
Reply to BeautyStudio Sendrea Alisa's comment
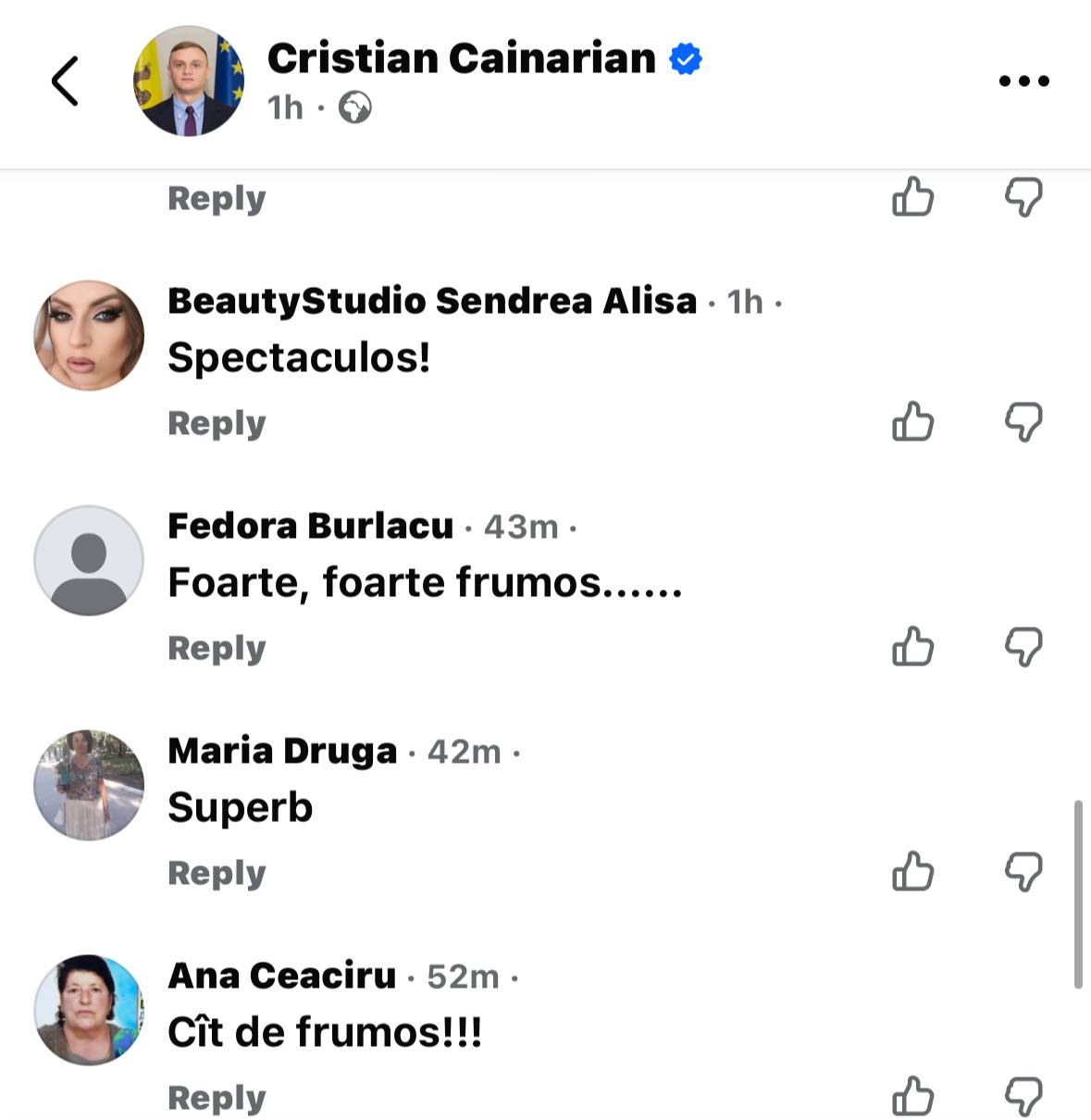pyautogui.click(x=217, y=423)
